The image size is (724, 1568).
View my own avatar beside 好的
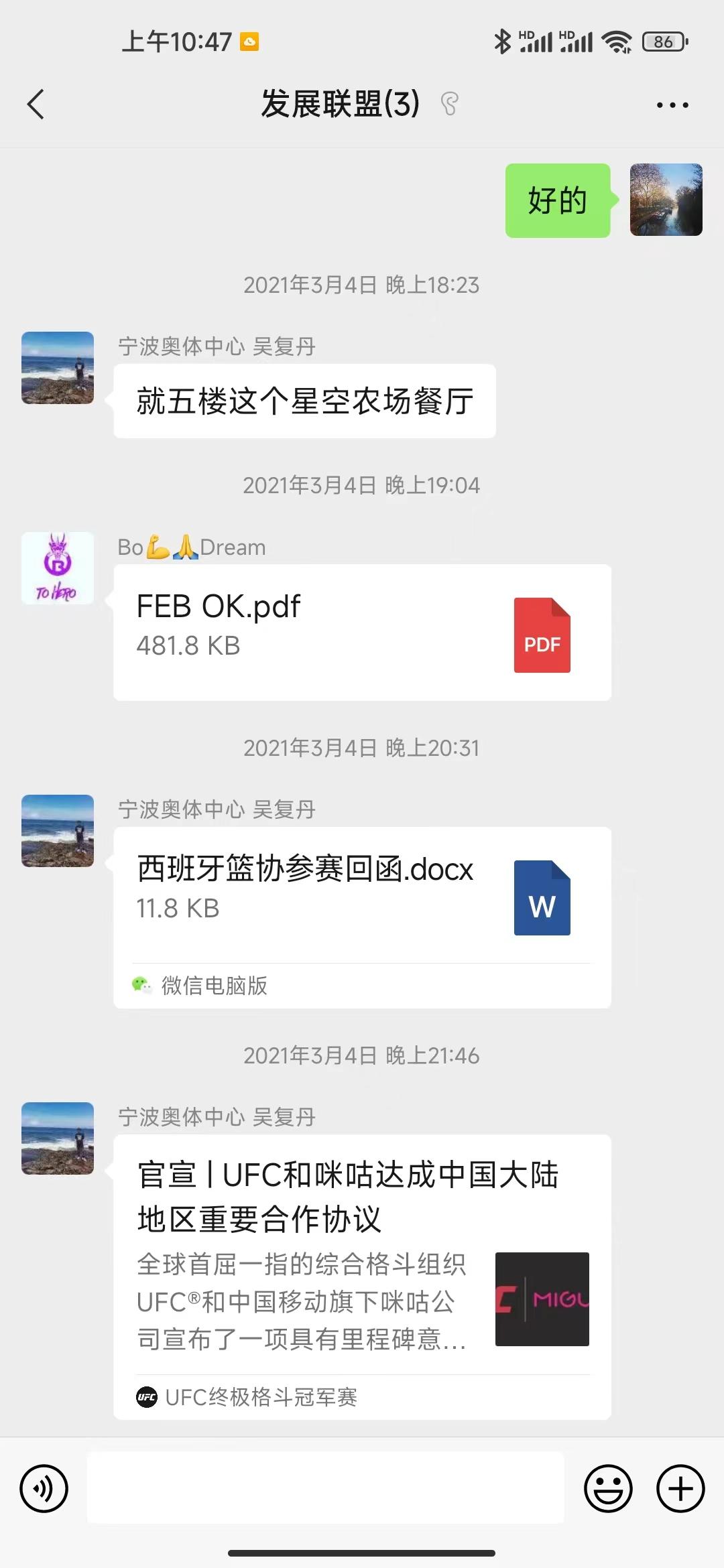point(666,200)
